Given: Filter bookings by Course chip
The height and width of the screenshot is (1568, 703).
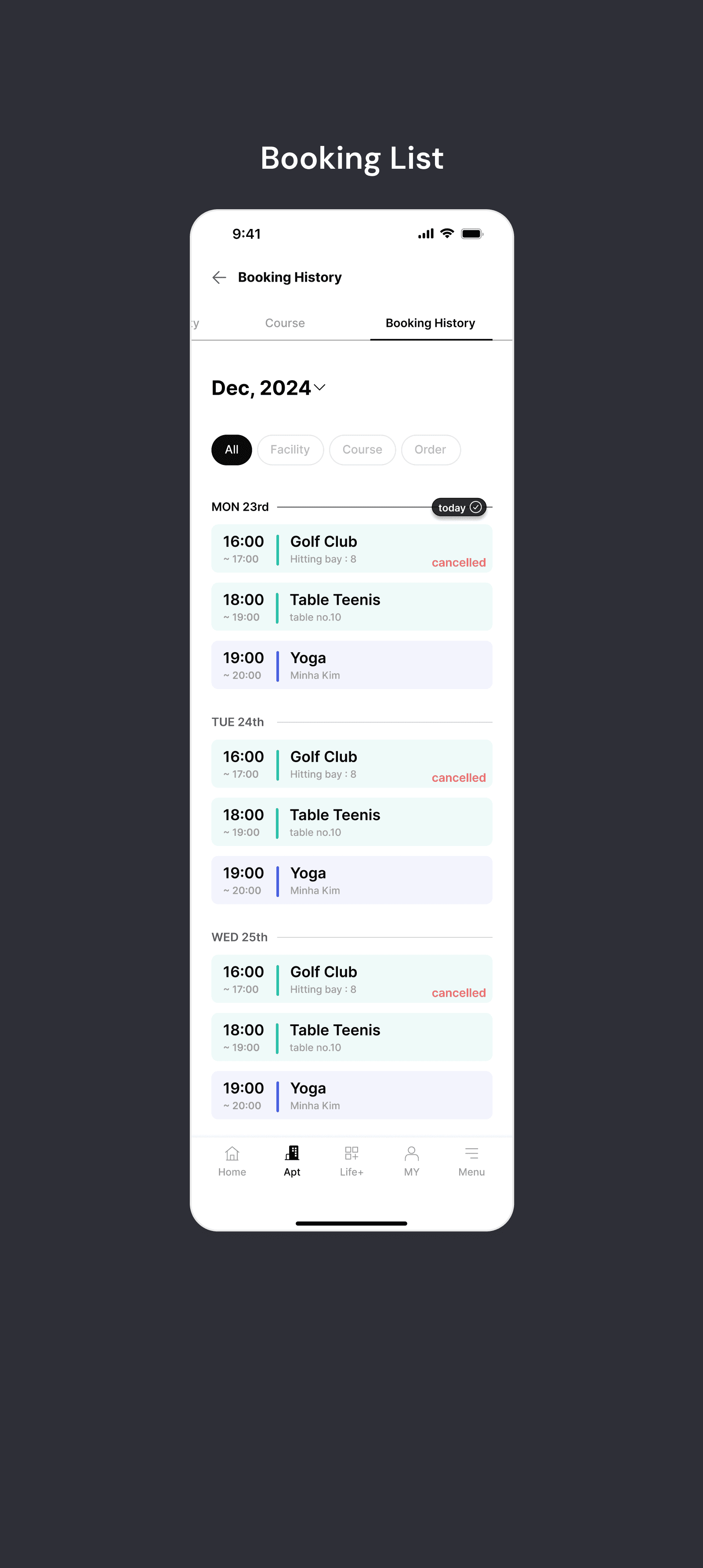Looking at the screenshot, I should (362, 450).
